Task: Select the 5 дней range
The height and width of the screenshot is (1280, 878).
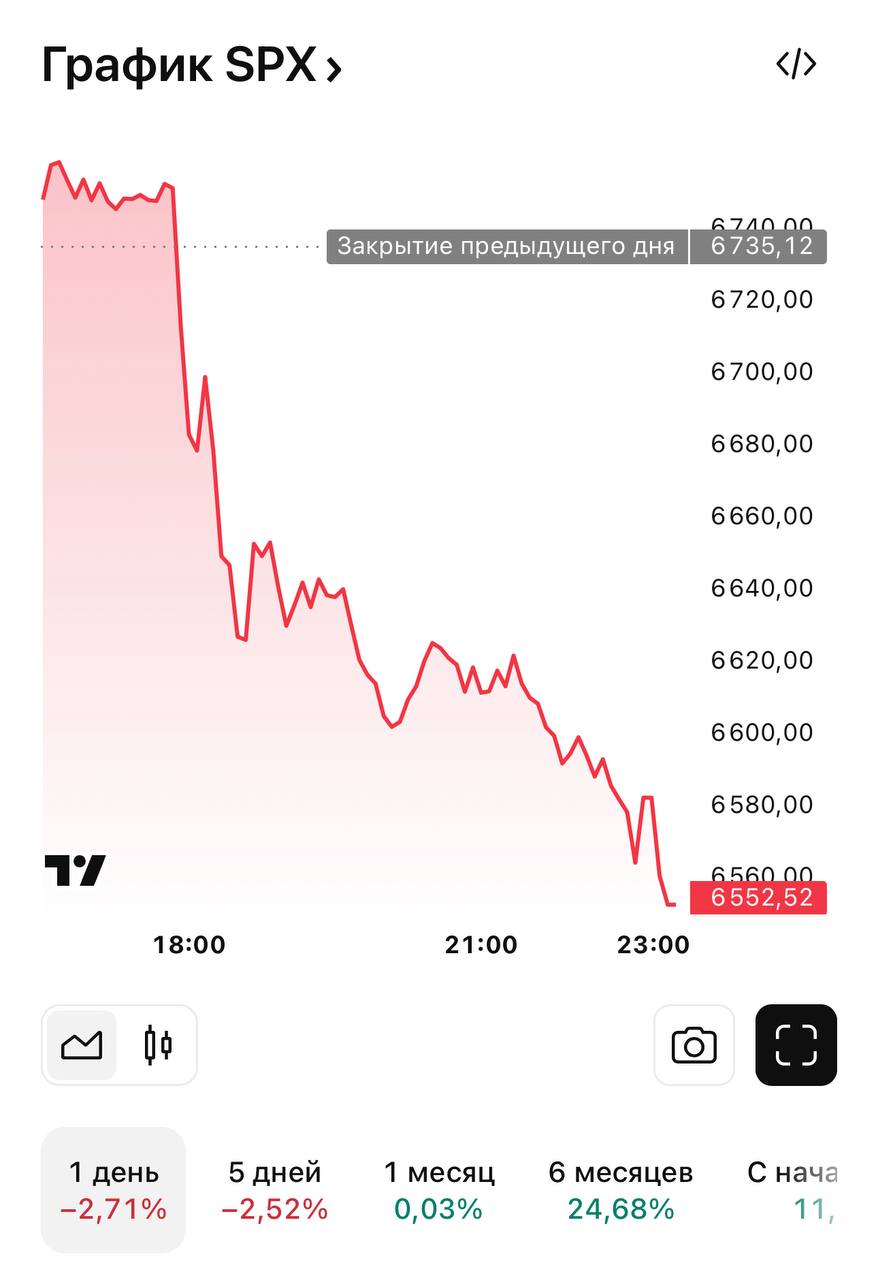Action: [275, 1190]
